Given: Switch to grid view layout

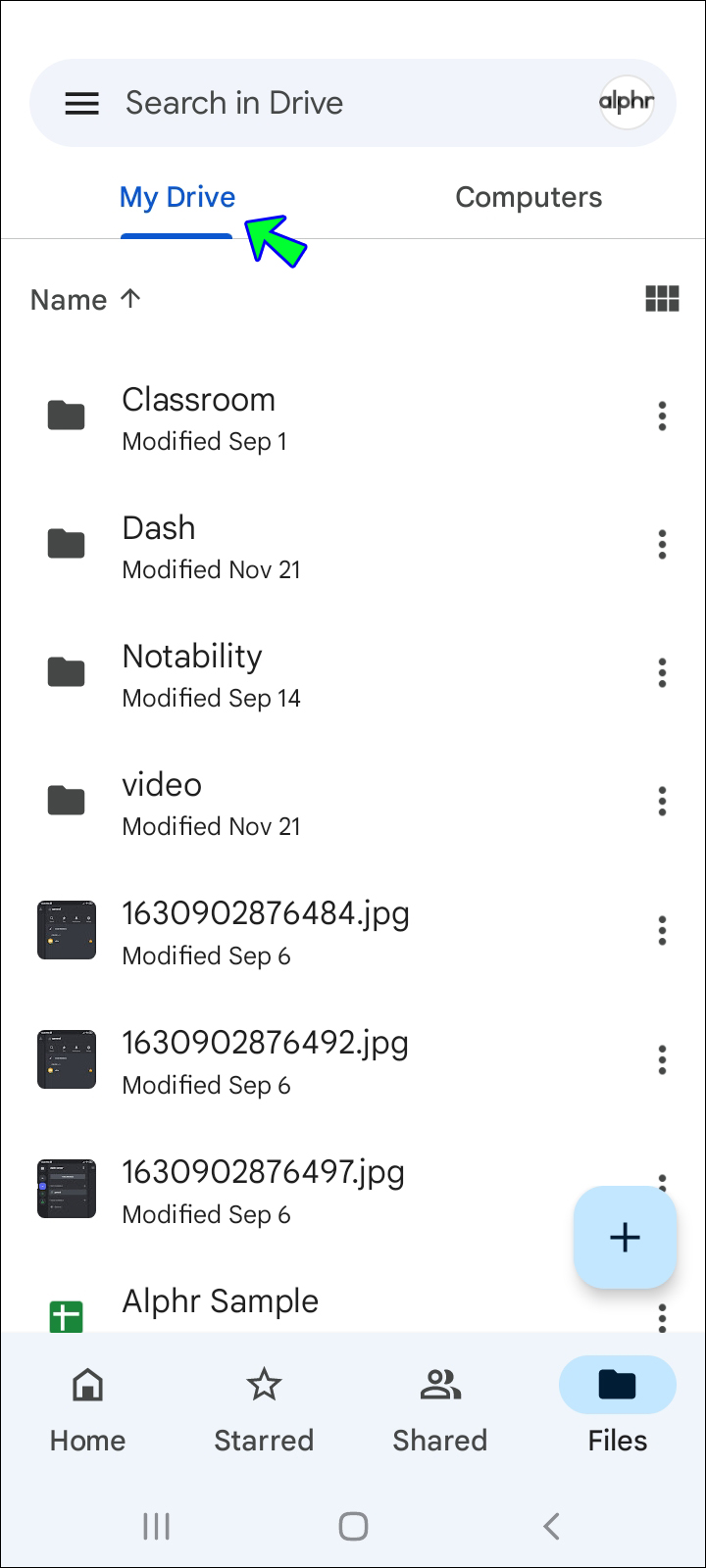Looking at the screenshot, I should [662, 299].
